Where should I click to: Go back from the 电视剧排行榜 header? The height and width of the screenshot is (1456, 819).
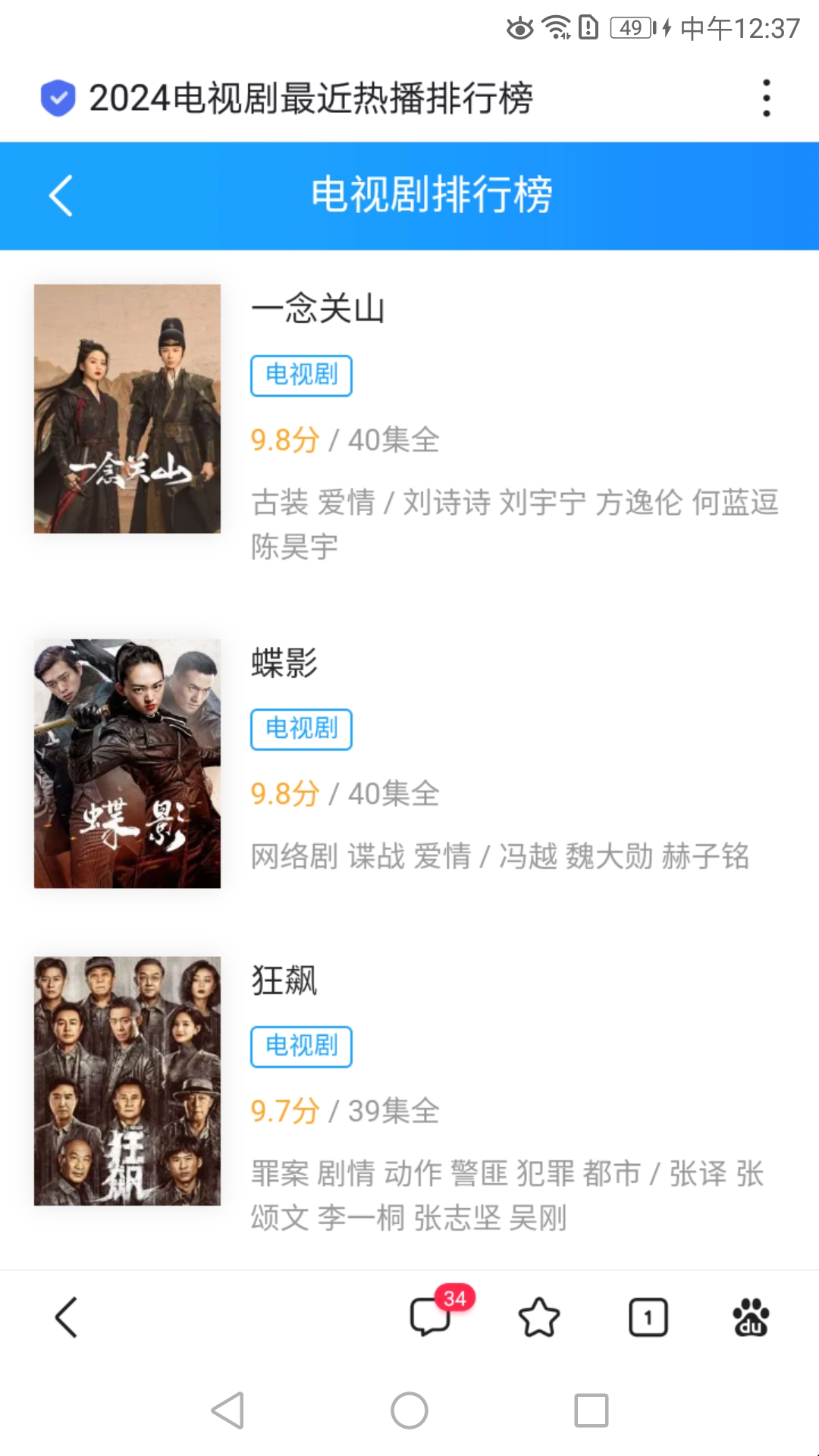point(61,196)
